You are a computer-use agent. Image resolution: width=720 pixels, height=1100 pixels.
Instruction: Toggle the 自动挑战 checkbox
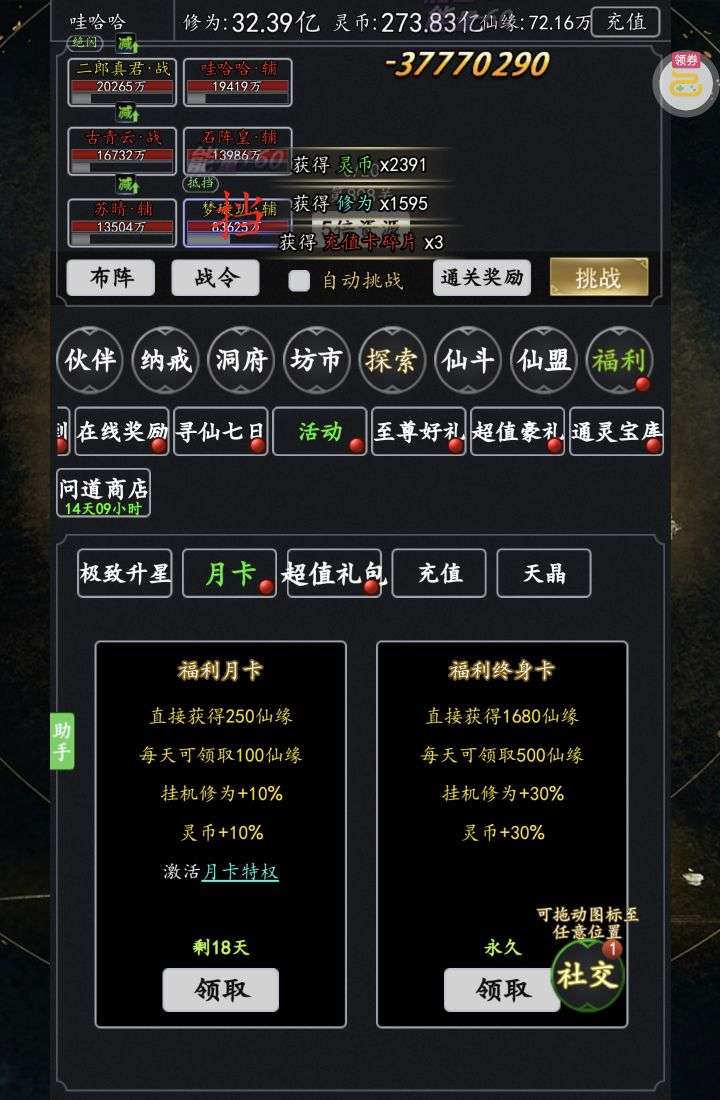coord(299,280)
